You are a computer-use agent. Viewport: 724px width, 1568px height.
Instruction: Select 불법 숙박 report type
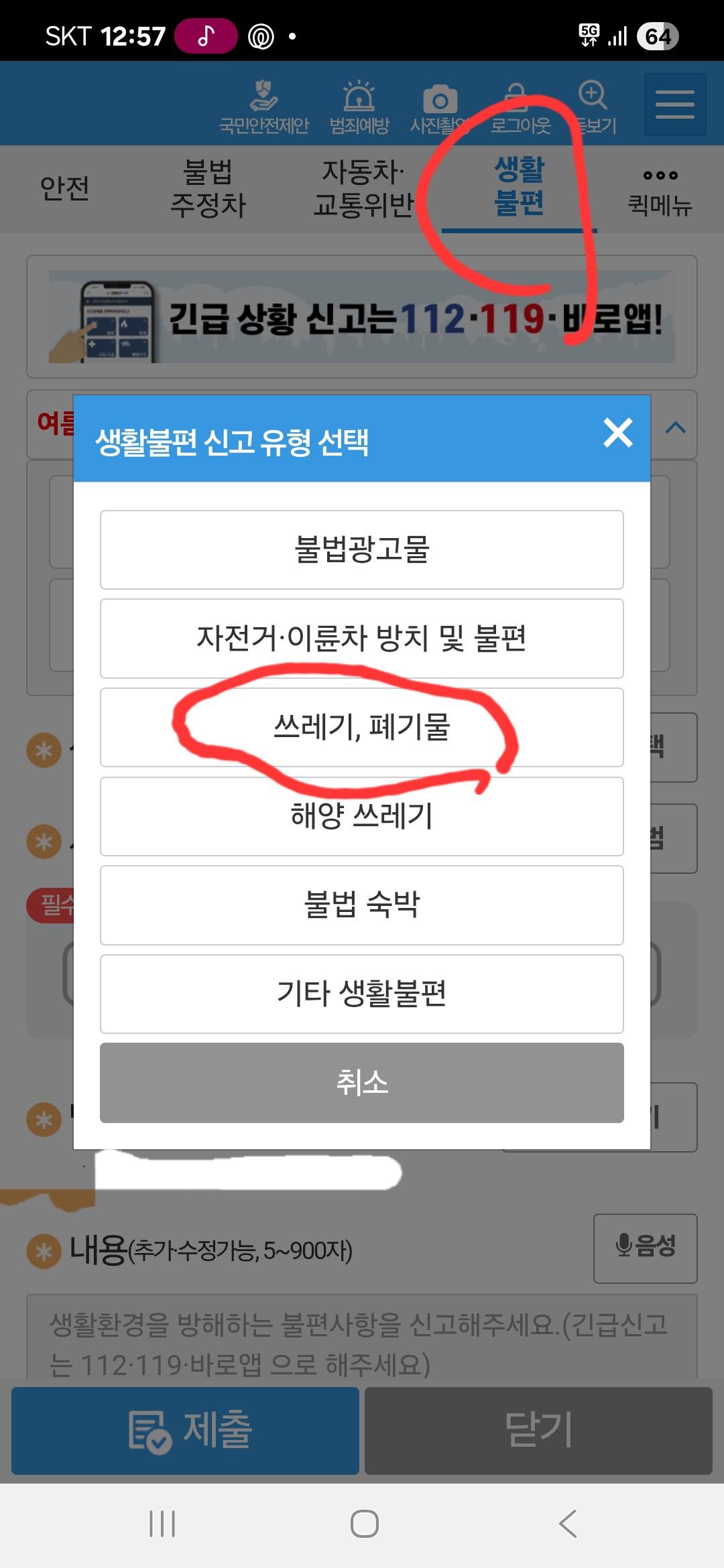click(362, 905)
